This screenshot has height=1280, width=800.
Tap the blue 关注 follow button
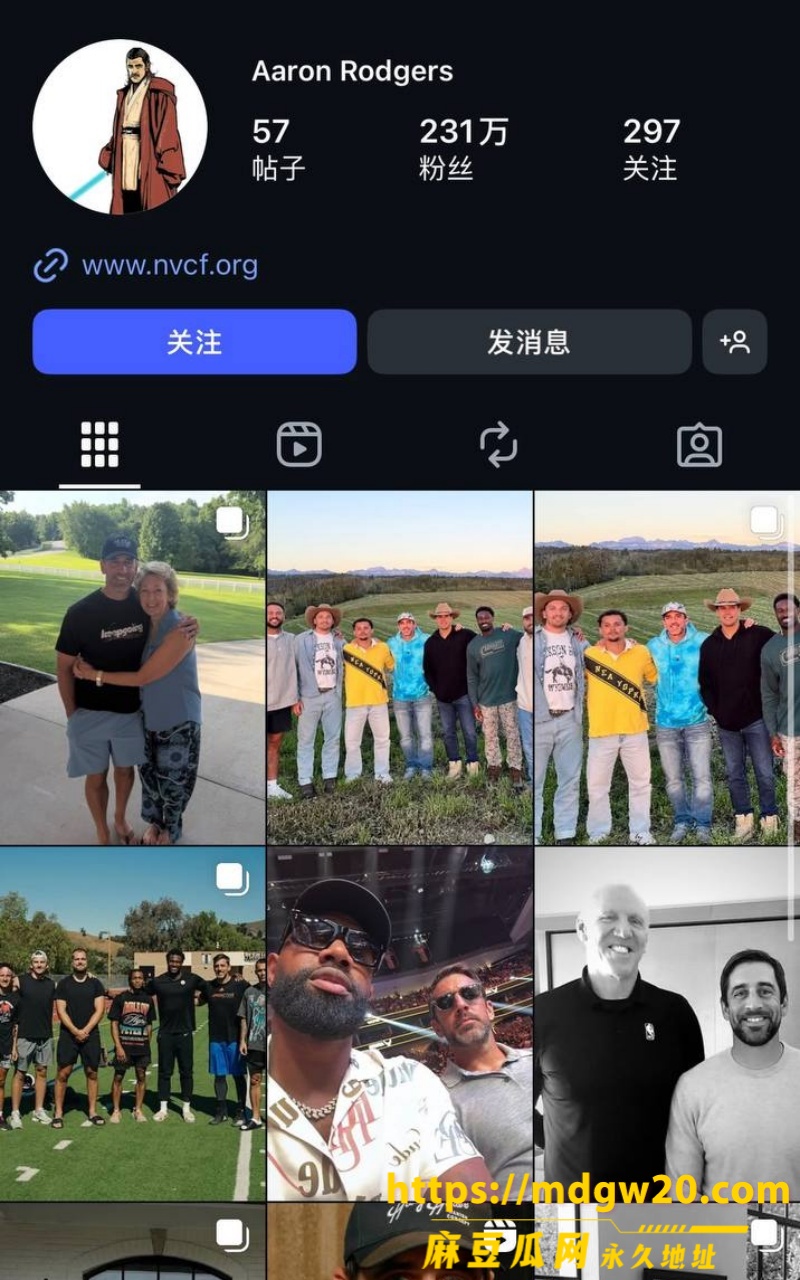pos(194,342)
